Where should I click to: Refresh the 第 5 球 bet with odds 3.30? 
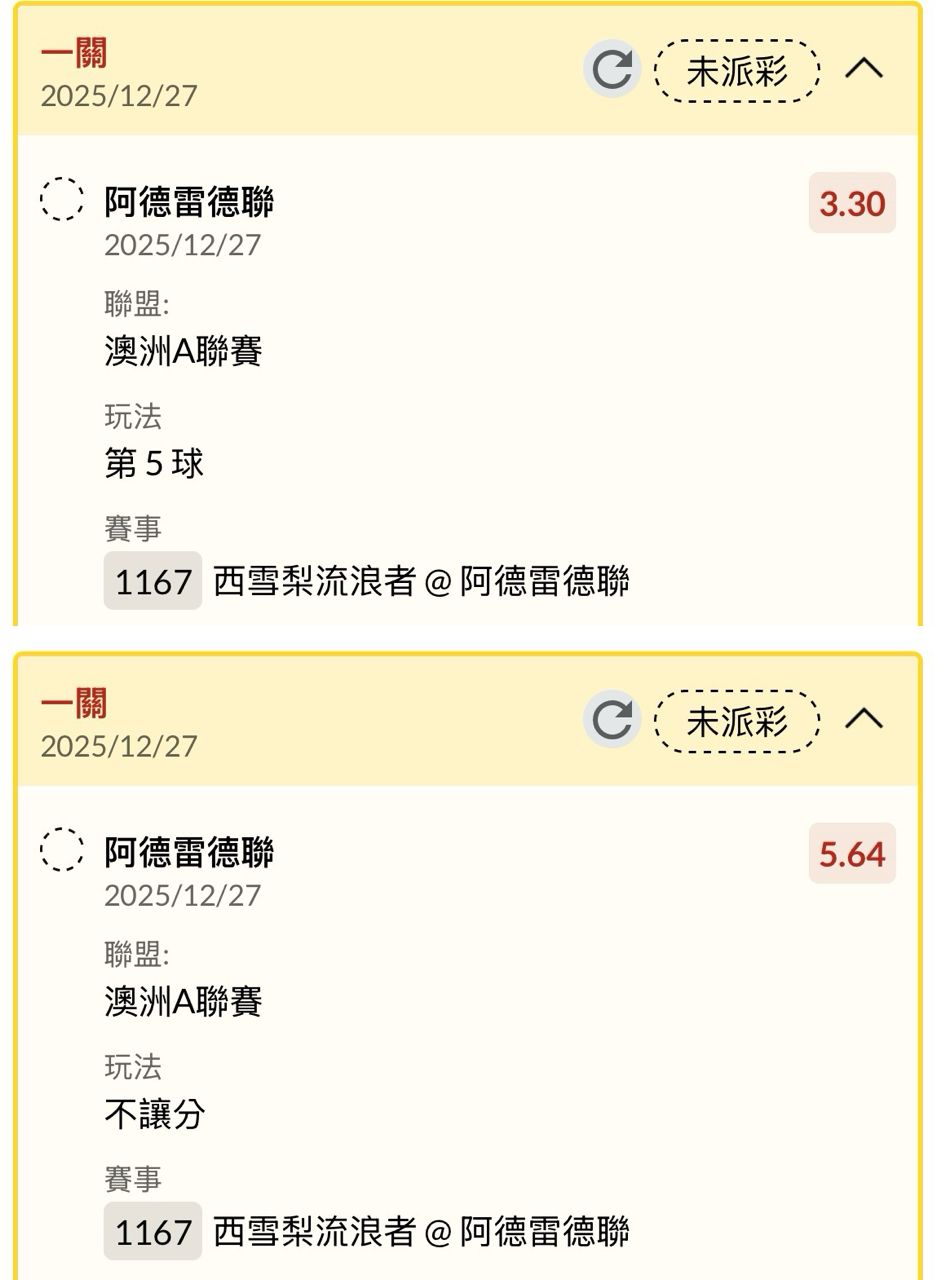612,70
